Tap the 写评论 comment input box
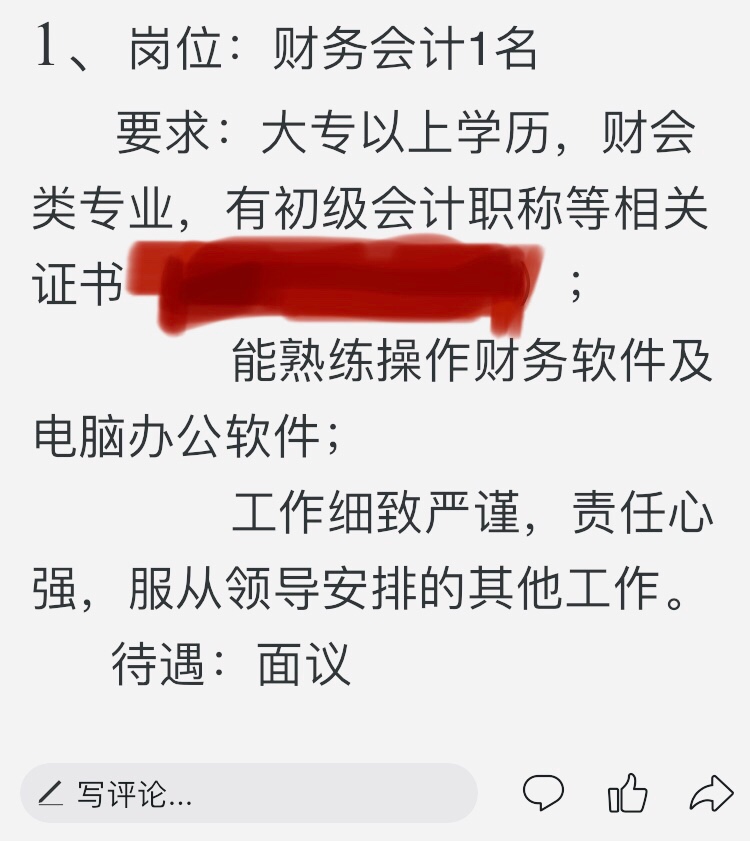The height and width of the screenshot is (841, 750). point(248,794)
